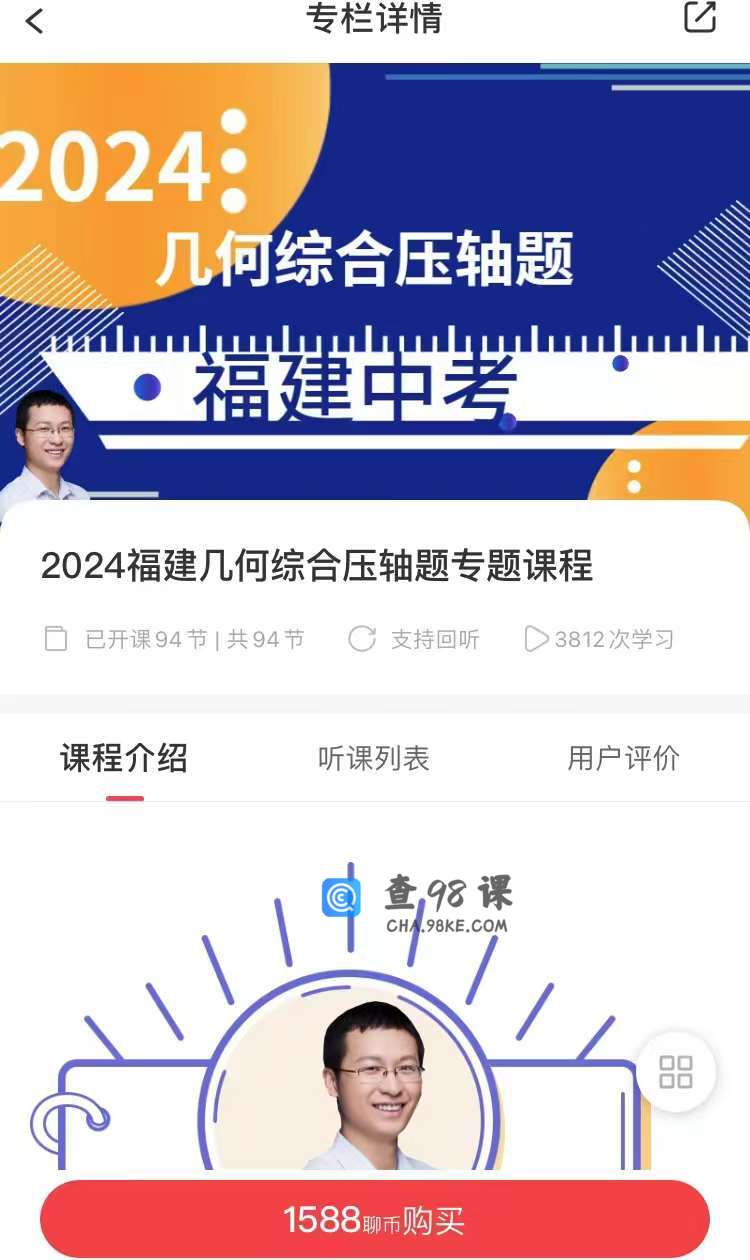View the 用户评价 tab
This screenshot has width=750, height=1260.
pyautogui.click(x=623, y=758)
